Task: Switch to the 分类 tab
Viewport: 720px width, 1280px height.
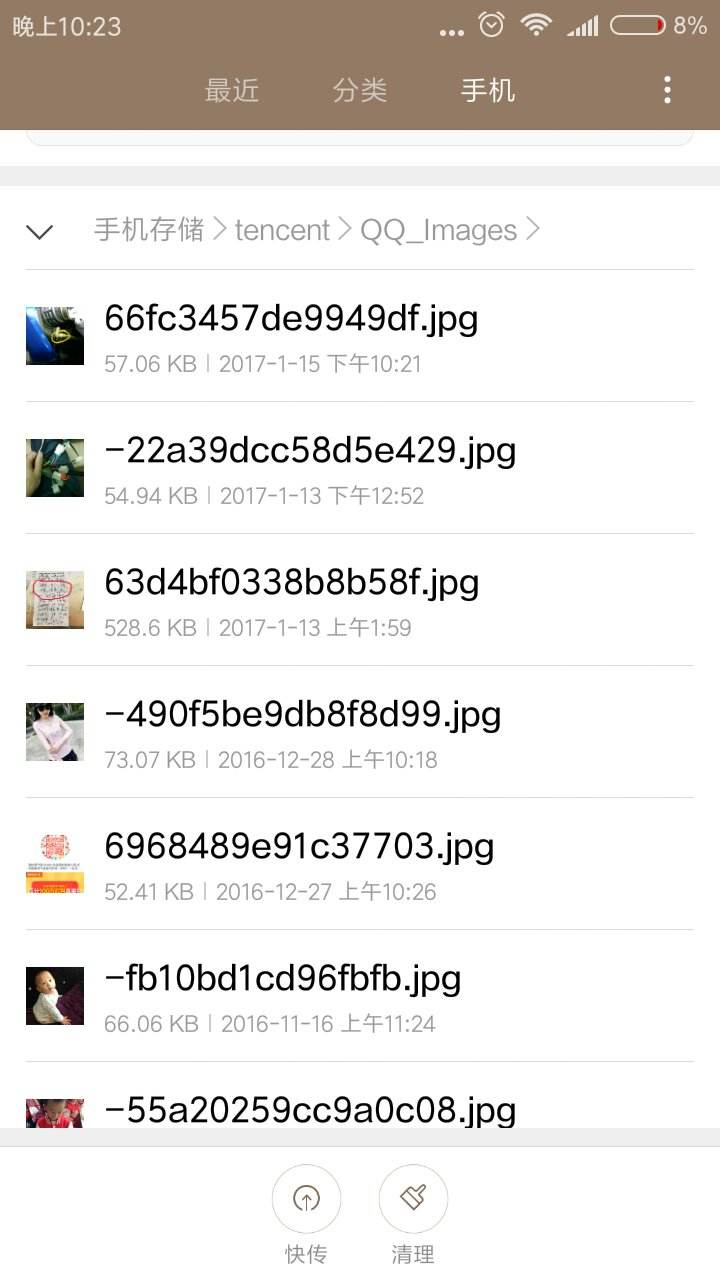Action: (360, 90)
